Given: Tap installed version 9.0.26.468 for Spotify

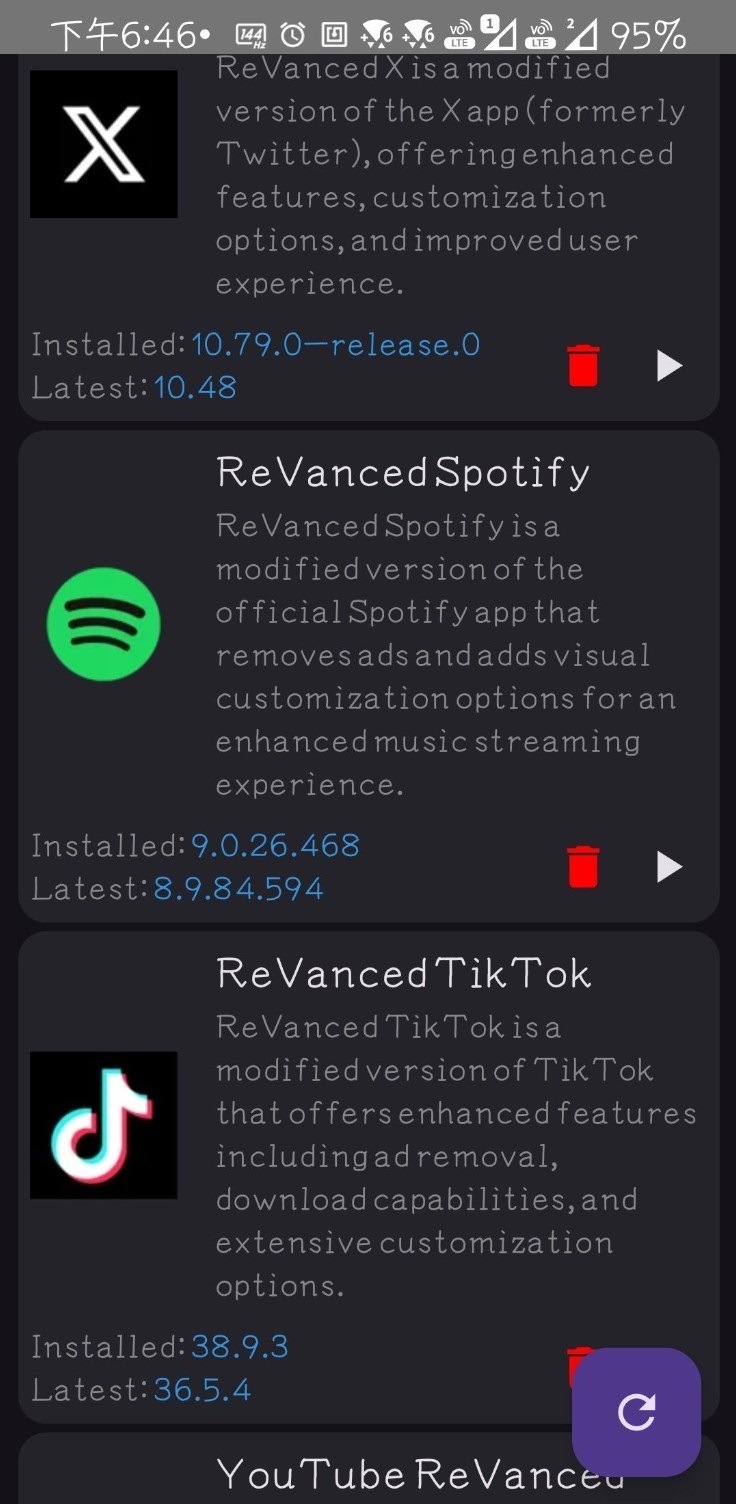Looking at the screenshot, I should (x=275, y=845).
